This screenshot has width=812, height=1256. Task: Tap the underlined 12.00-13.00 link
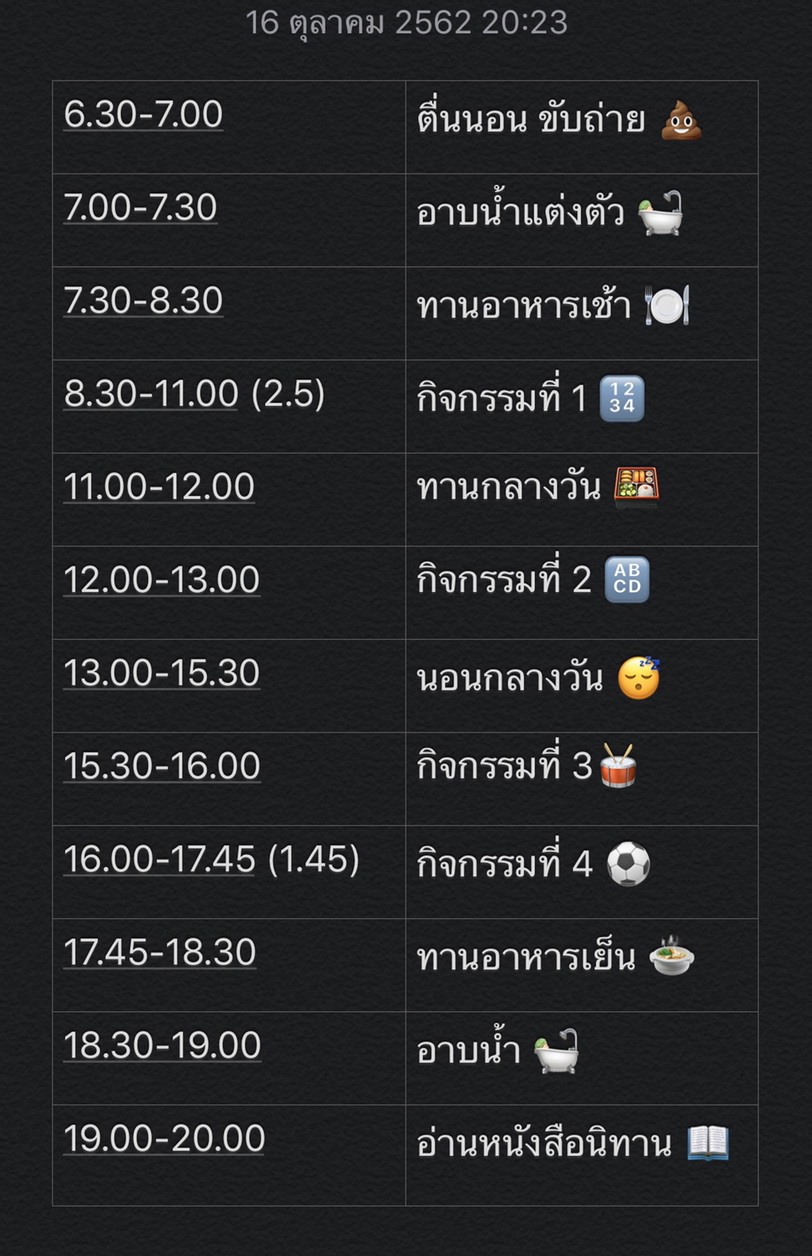(x=162, y=580)
